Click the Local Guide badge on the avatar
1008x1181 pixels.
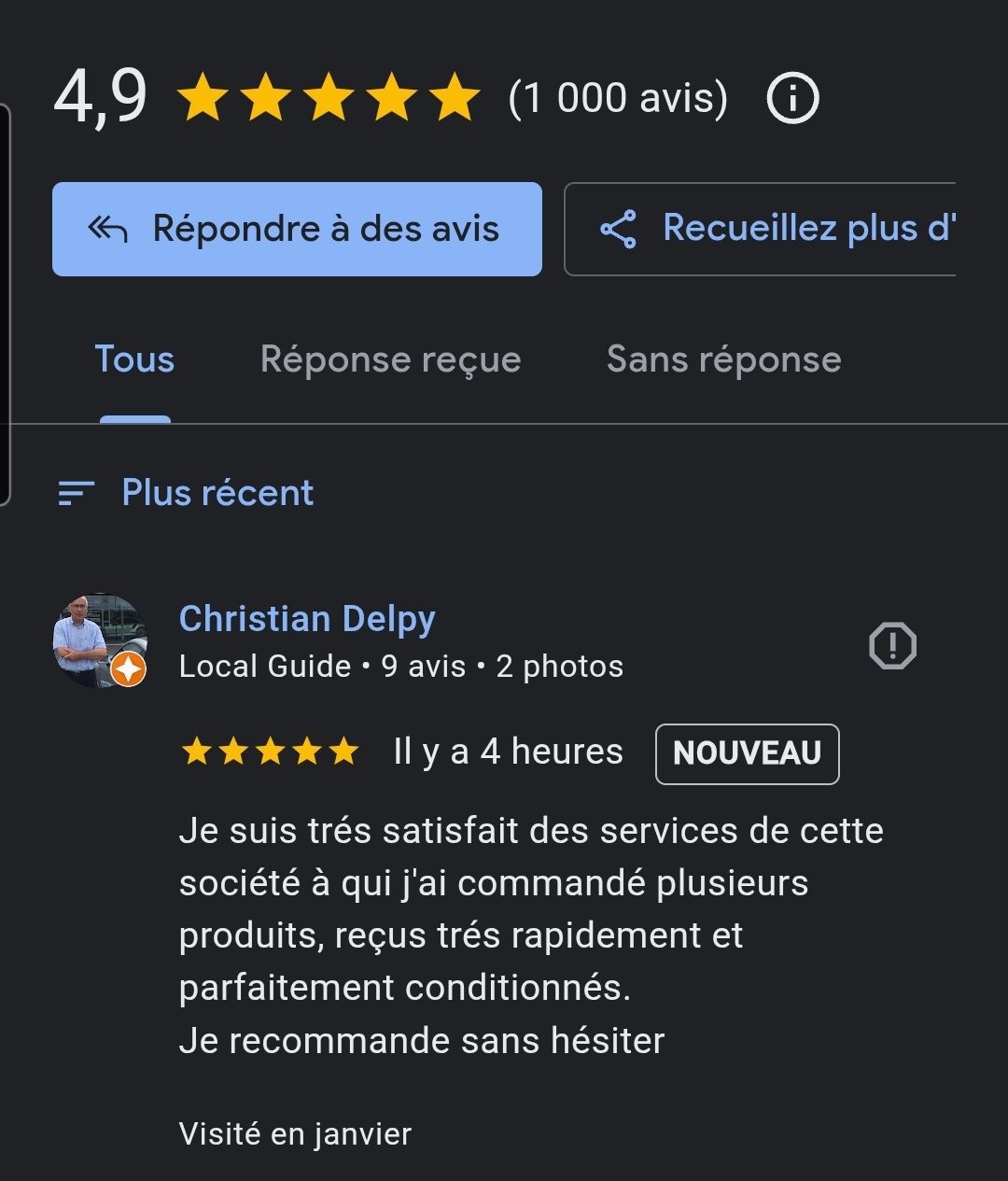tap(128, 668)
